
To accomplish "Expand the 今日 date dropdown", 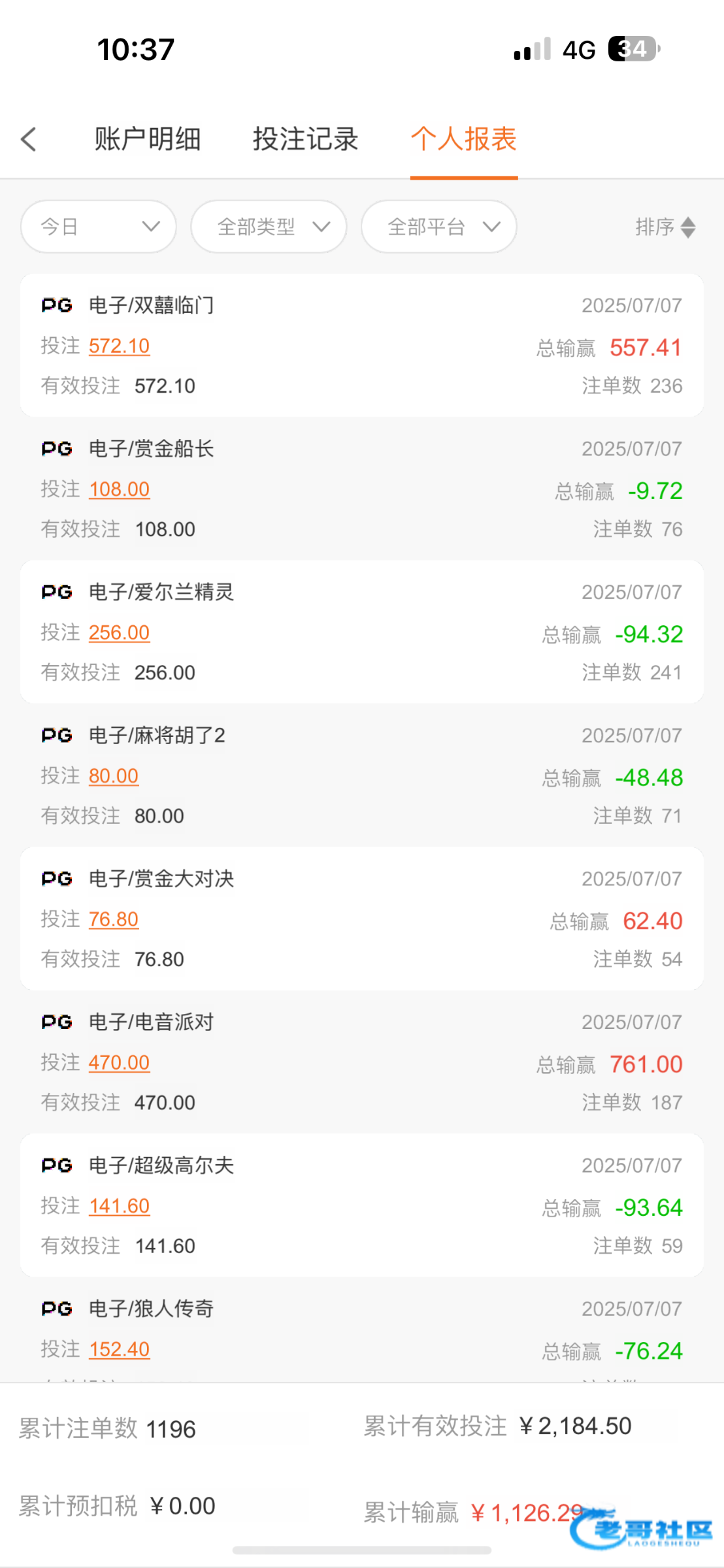I will [99, 227].
